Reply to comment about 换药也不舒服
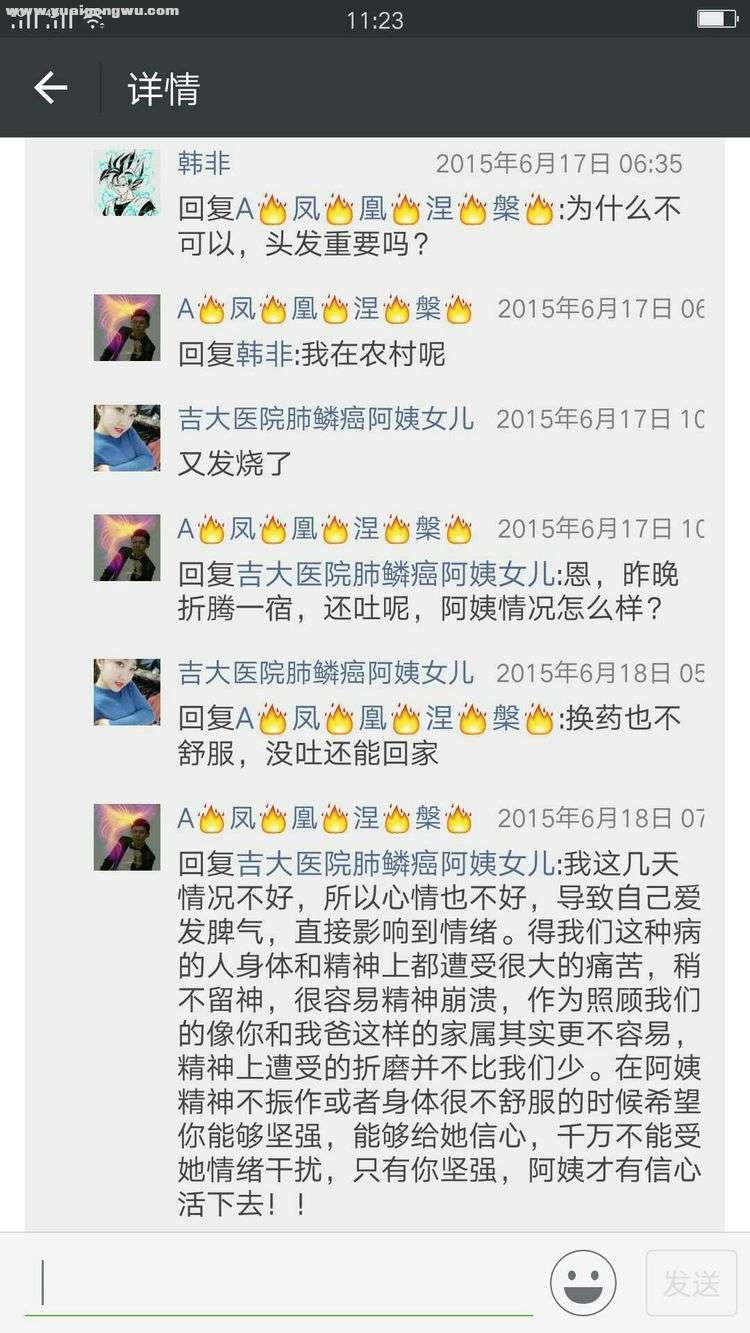Viewport: 750px width, 1333px height. pyautogui.click(x=430, y=735)
